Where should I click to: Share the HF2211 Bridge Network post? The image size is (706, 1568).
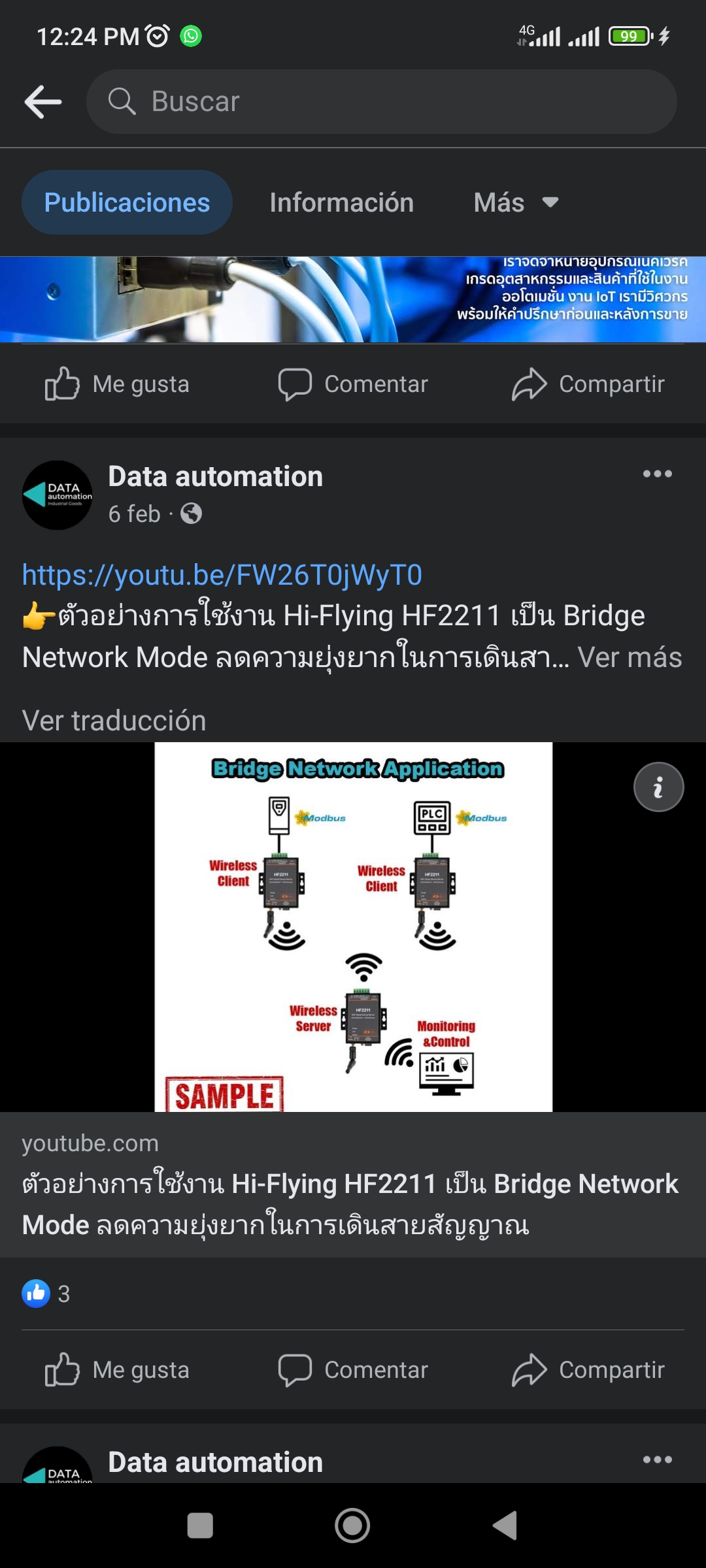(588, 1369)
